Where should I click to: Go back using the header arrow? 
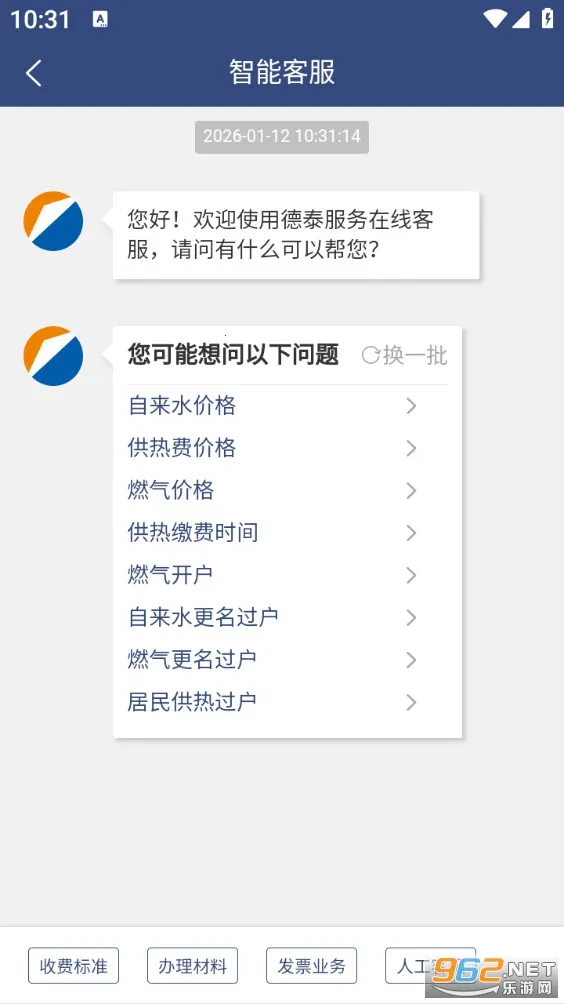[34, 72]
